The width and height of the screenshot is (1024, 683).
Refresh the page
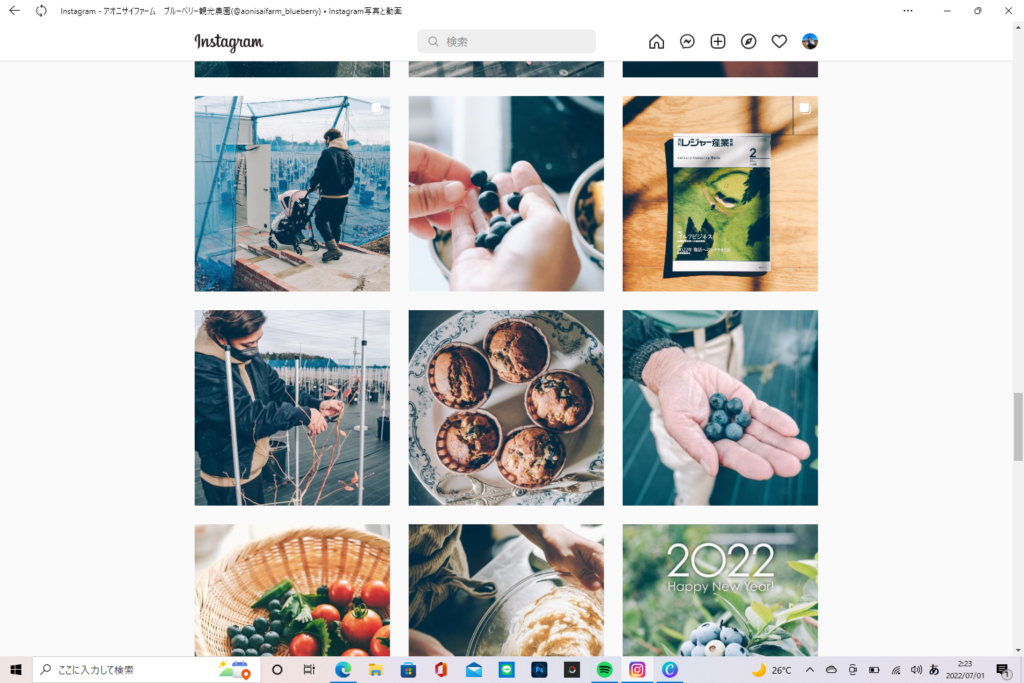click(41, 10)
